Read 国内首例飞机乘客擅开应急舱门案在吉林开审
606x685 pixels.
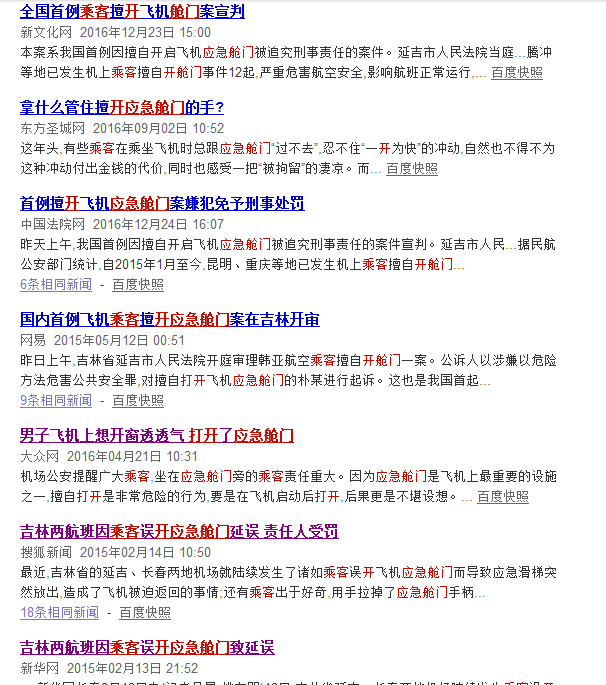pos(170,320)
